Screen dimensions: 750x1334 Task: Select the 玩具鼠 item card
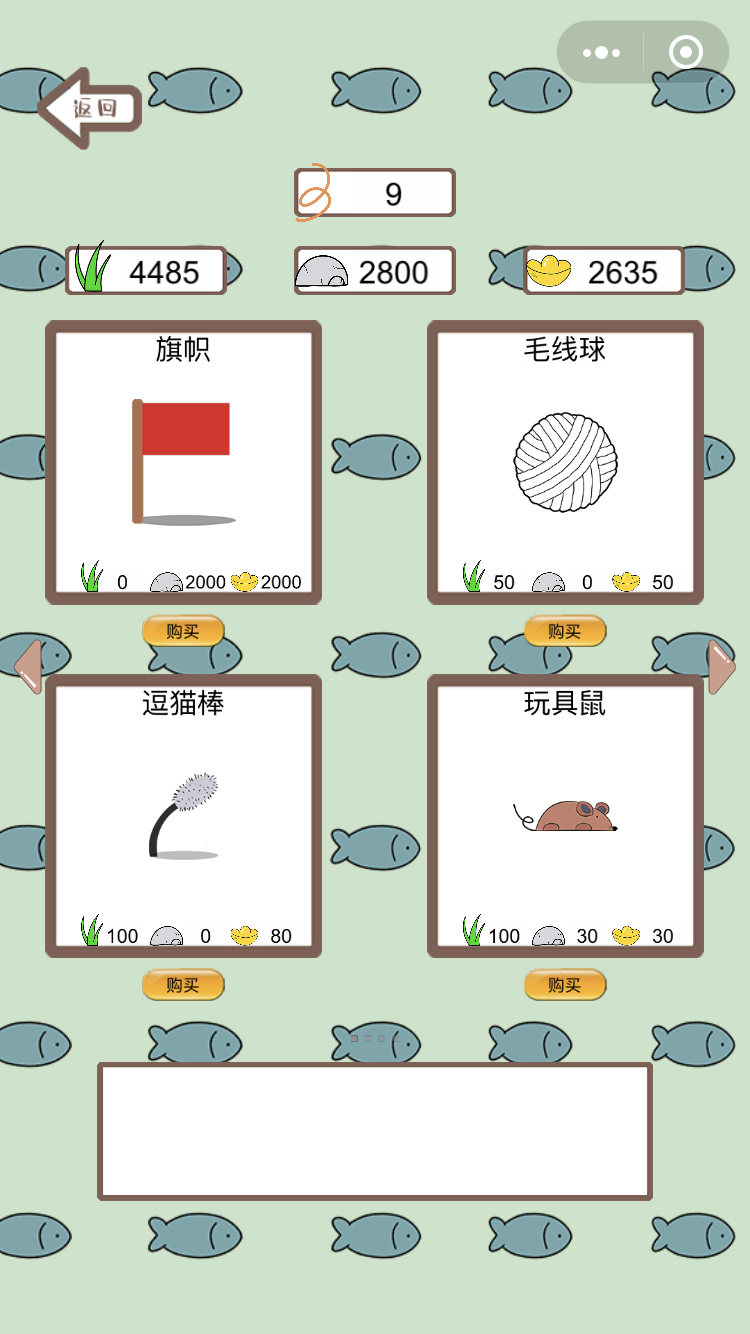(x=565, y=816)
